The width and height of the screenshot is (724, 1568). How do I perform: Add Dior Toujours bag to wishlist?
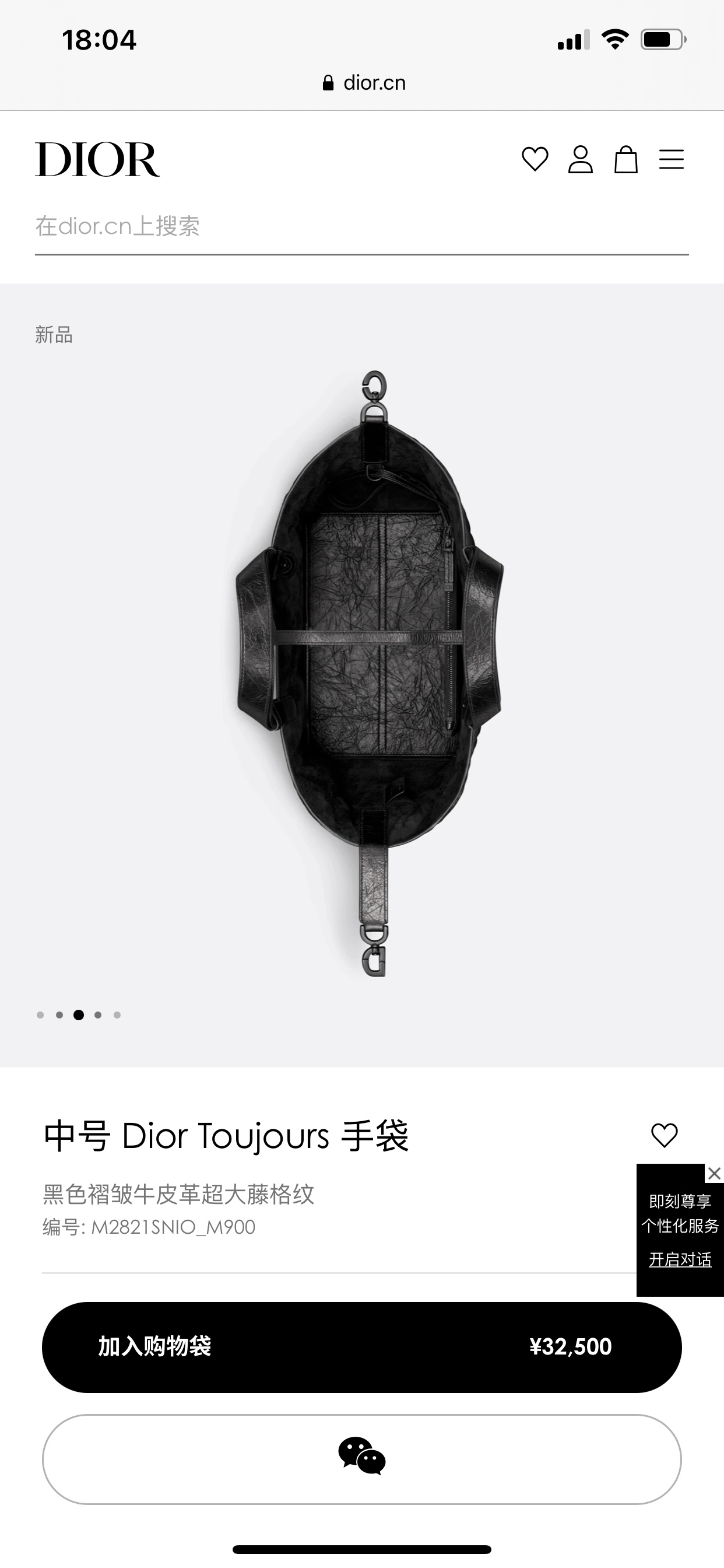(664, 1135)
